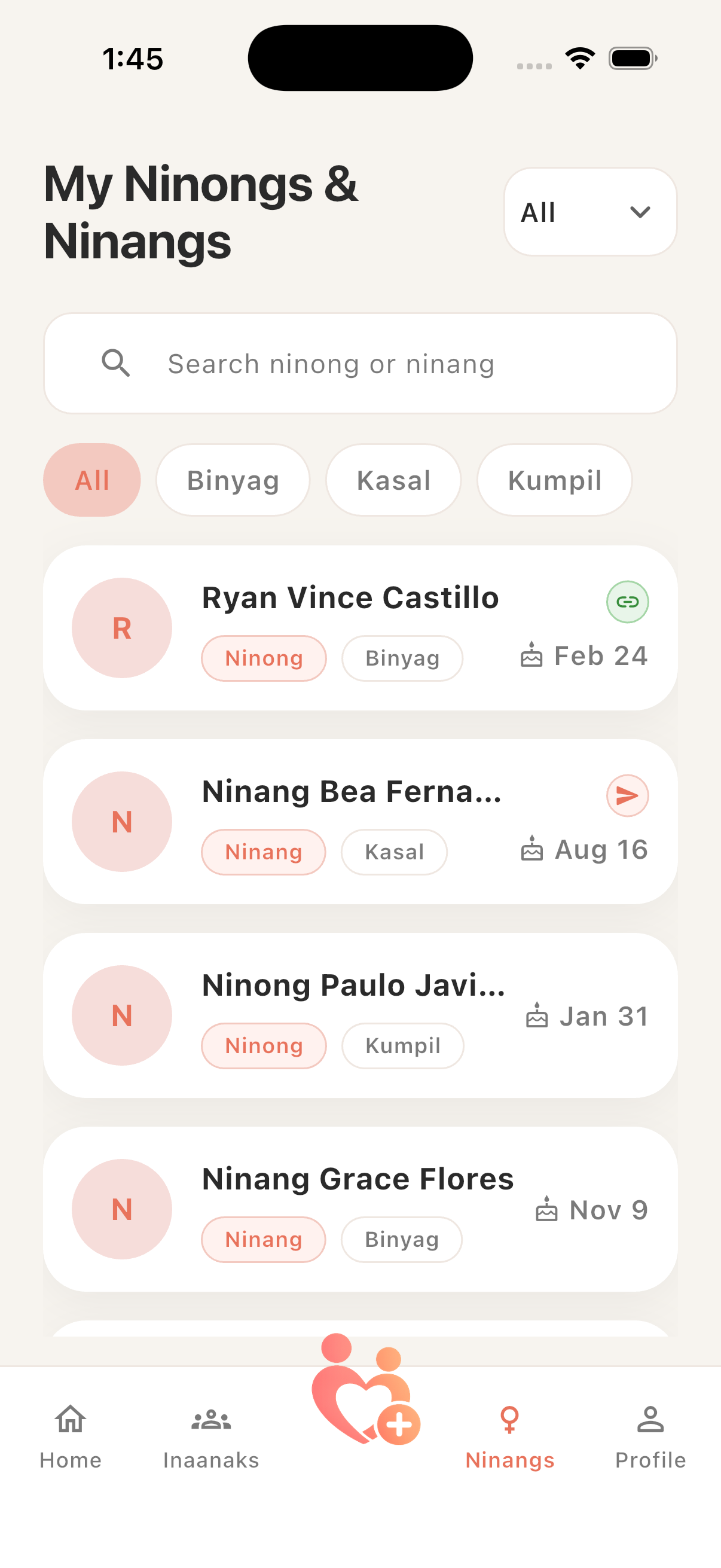Tap the send arrow on Ninang Bea's card
The height and width of the screenshot is (1568, 721).
(x=627, y=795)
